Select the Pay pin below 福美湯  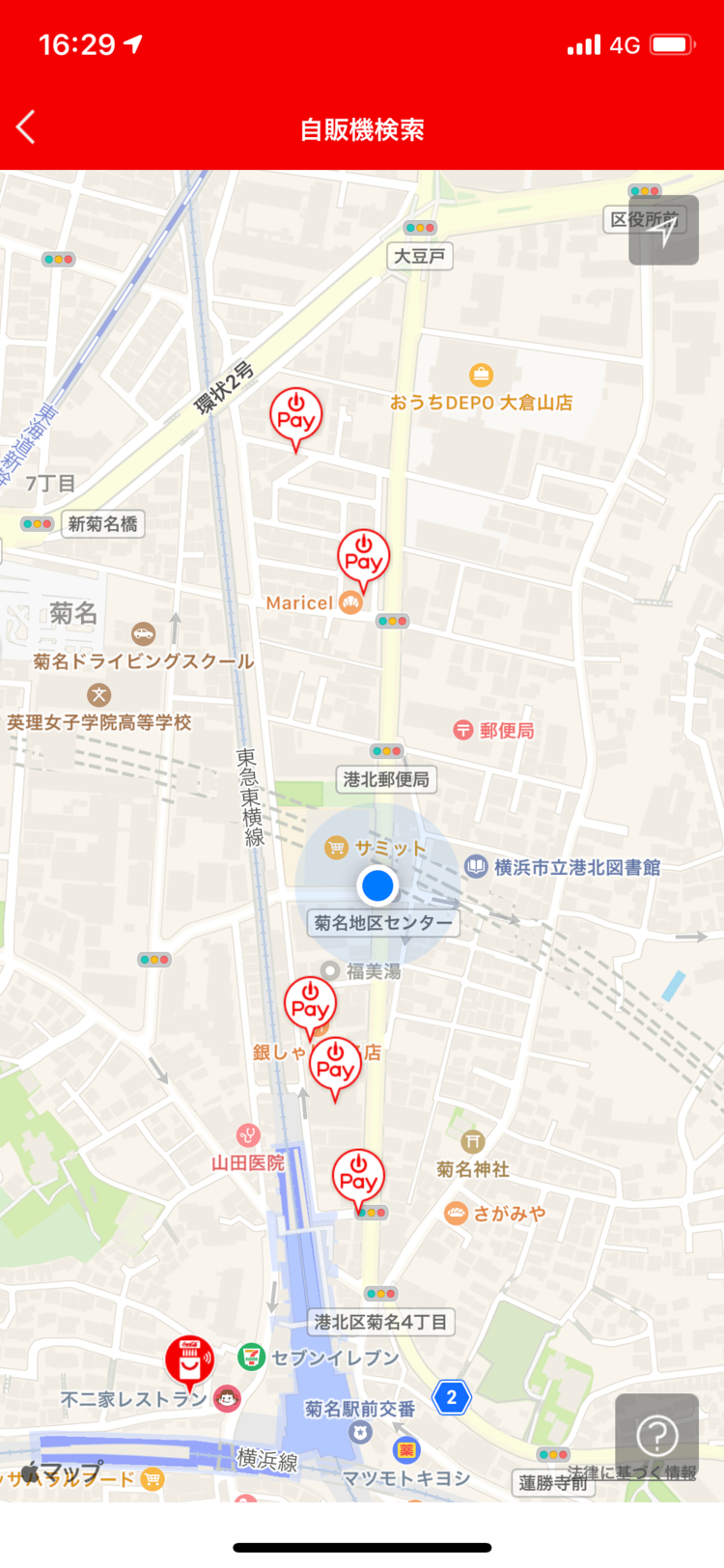310,1005
